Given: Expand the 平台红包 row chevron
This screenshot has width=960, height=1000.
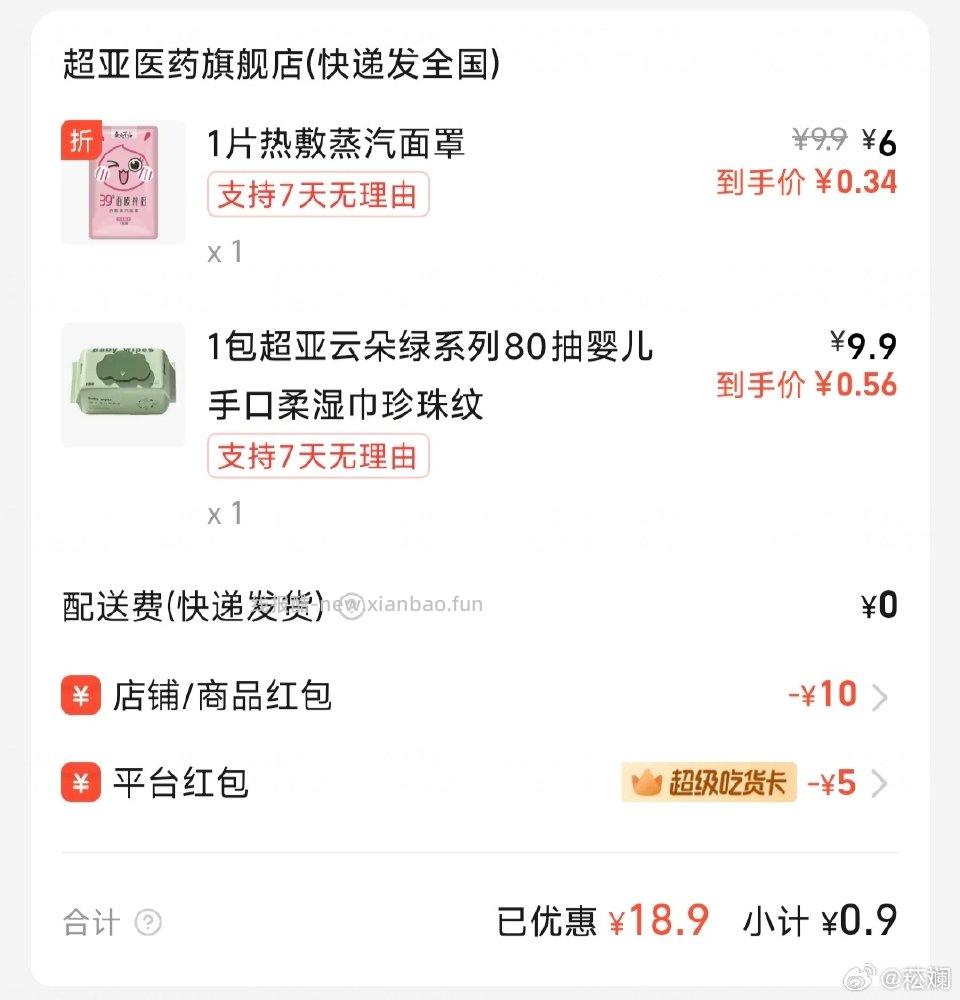Looking at the screenshot, I should 880,784.
